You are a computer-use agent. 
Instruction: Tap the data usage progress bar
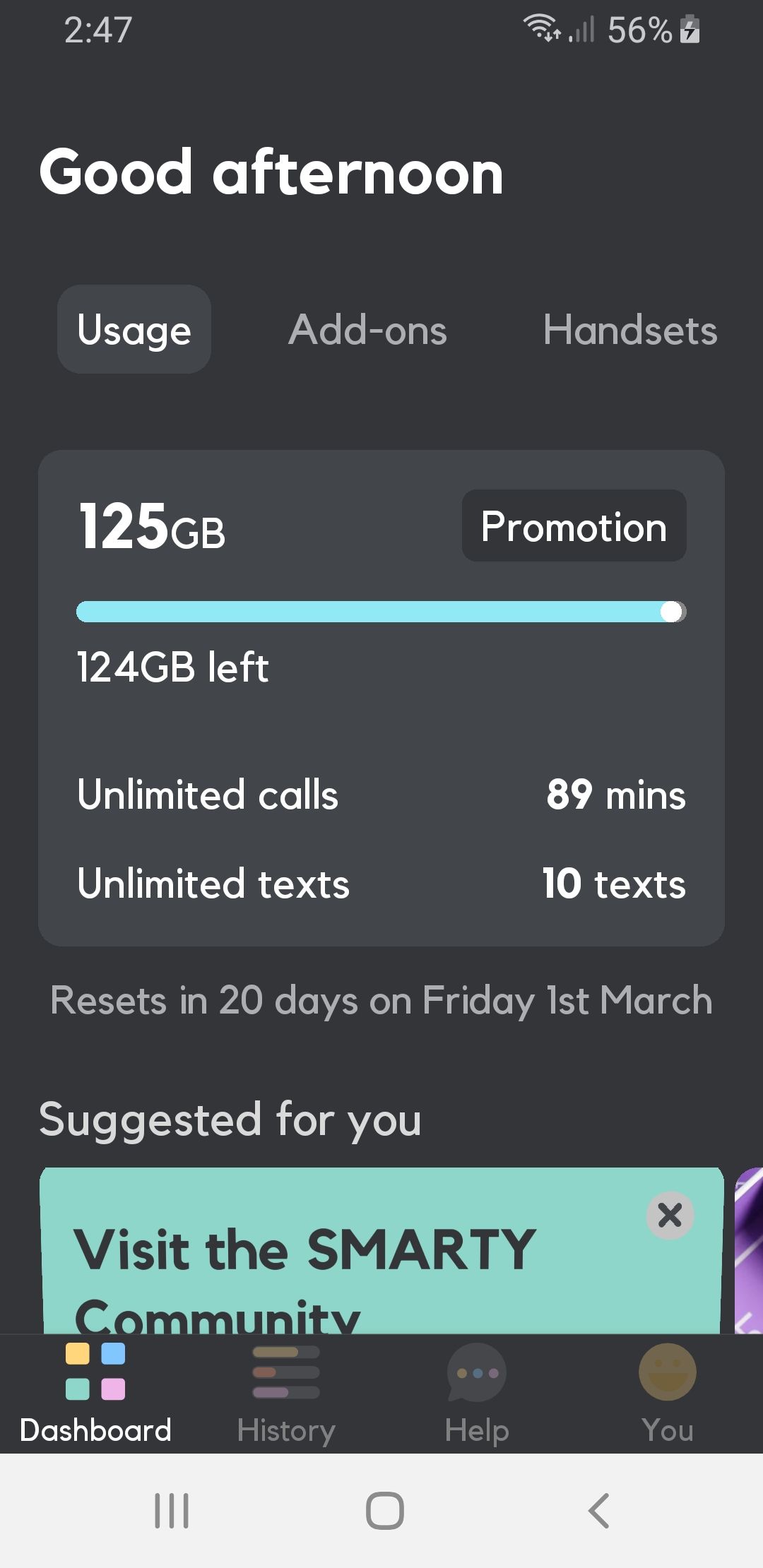click(x=381, y=612)
